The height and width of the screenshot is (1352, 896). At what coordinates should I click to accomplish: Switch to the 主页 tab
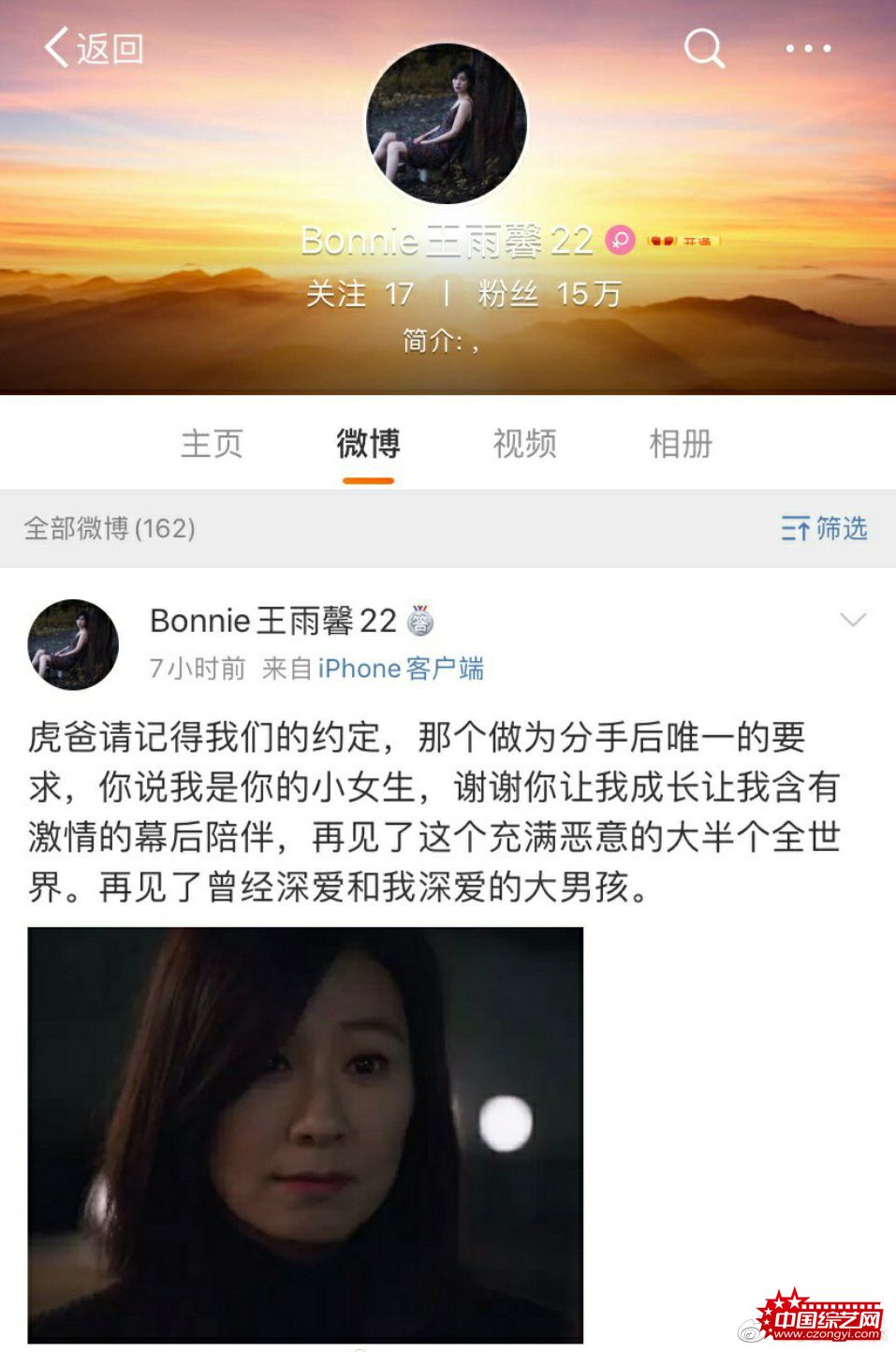[x=213, y=443]
